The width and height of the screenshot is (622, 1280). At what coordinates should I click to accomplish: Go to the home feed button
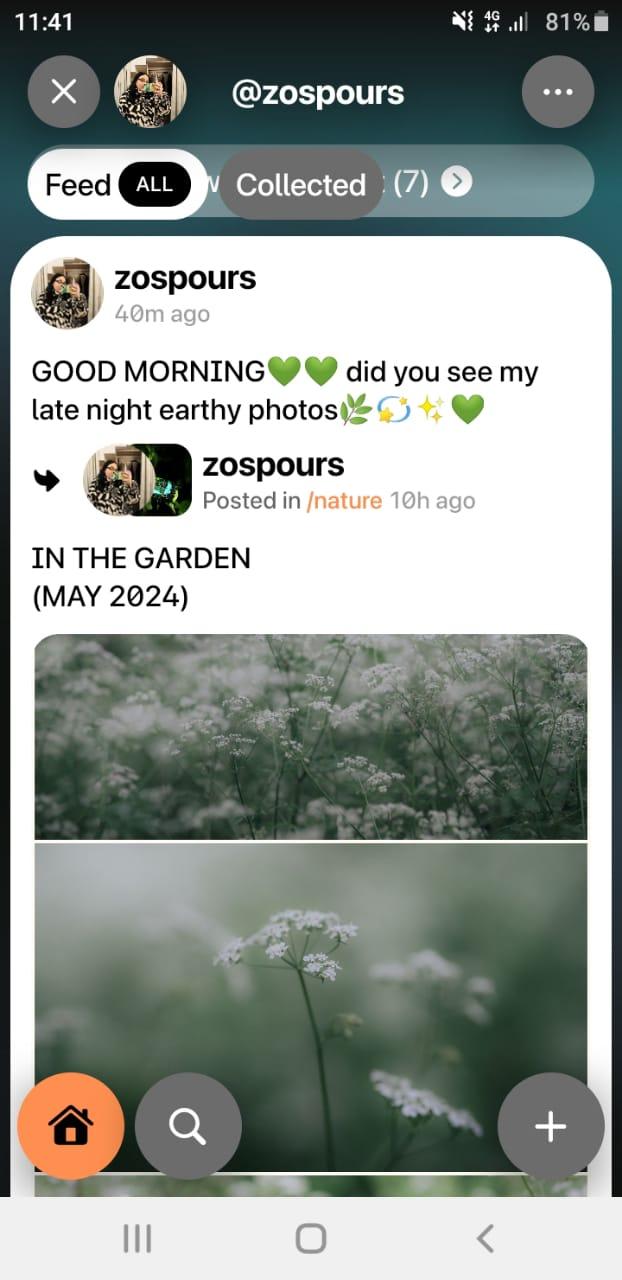coord(71,1126)
